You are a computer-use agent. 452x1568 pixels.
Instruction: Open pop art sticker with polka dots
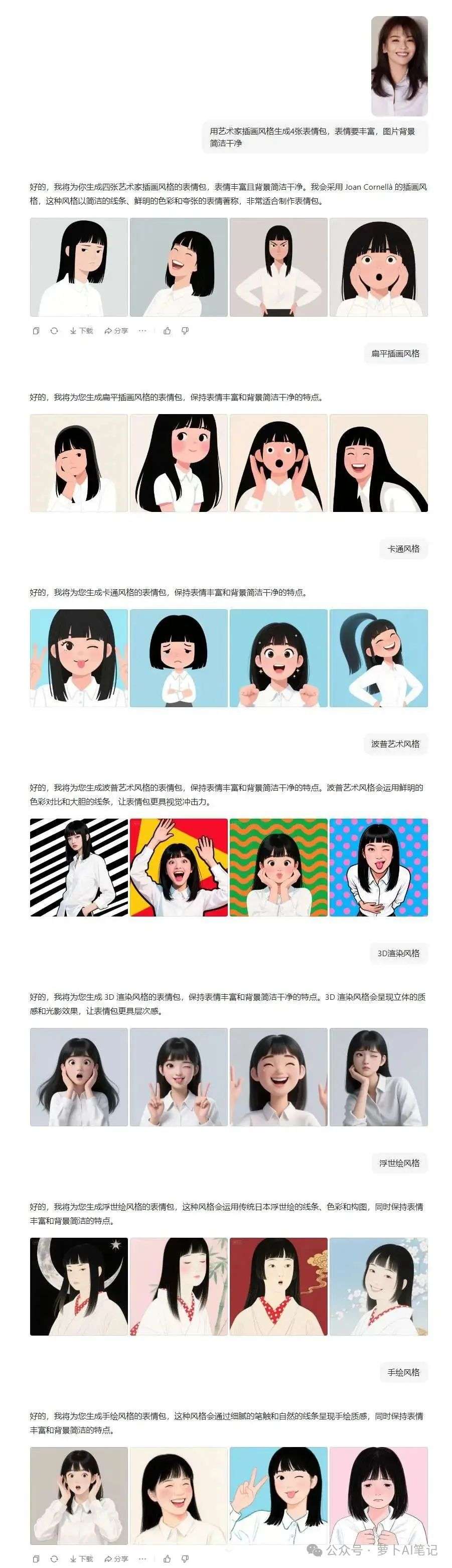tap(378, 867)
